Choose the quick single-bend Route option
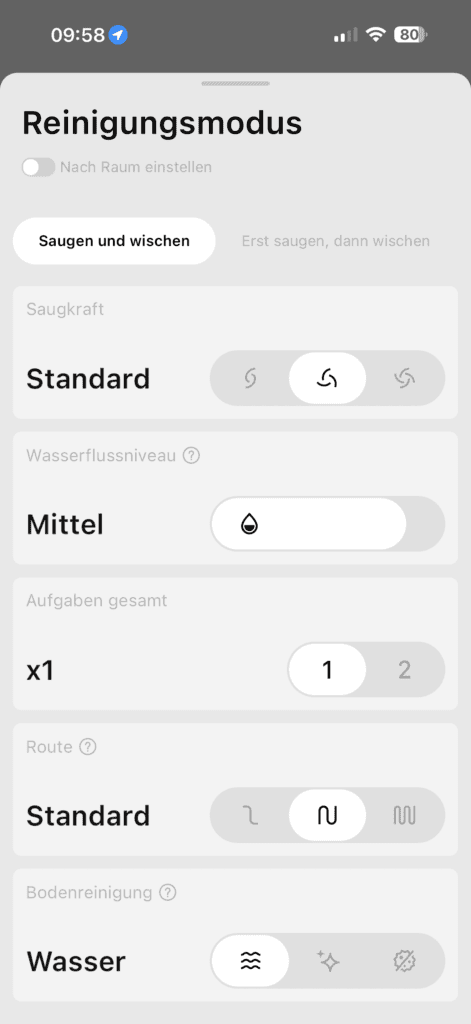The image size is (471, 1024). click(250, 816)
